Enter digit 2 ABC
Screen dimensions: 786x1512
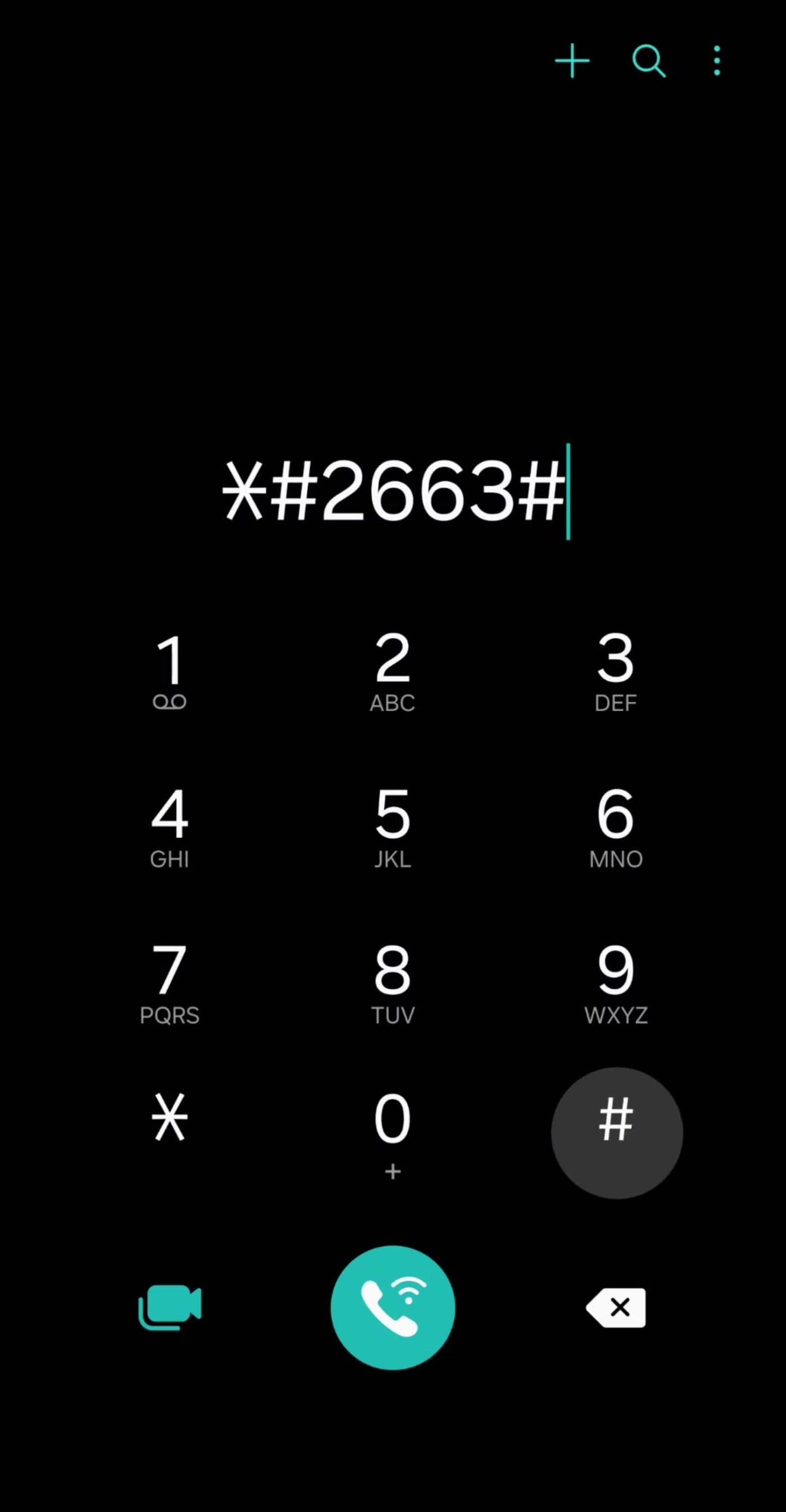tap(392, 670)
